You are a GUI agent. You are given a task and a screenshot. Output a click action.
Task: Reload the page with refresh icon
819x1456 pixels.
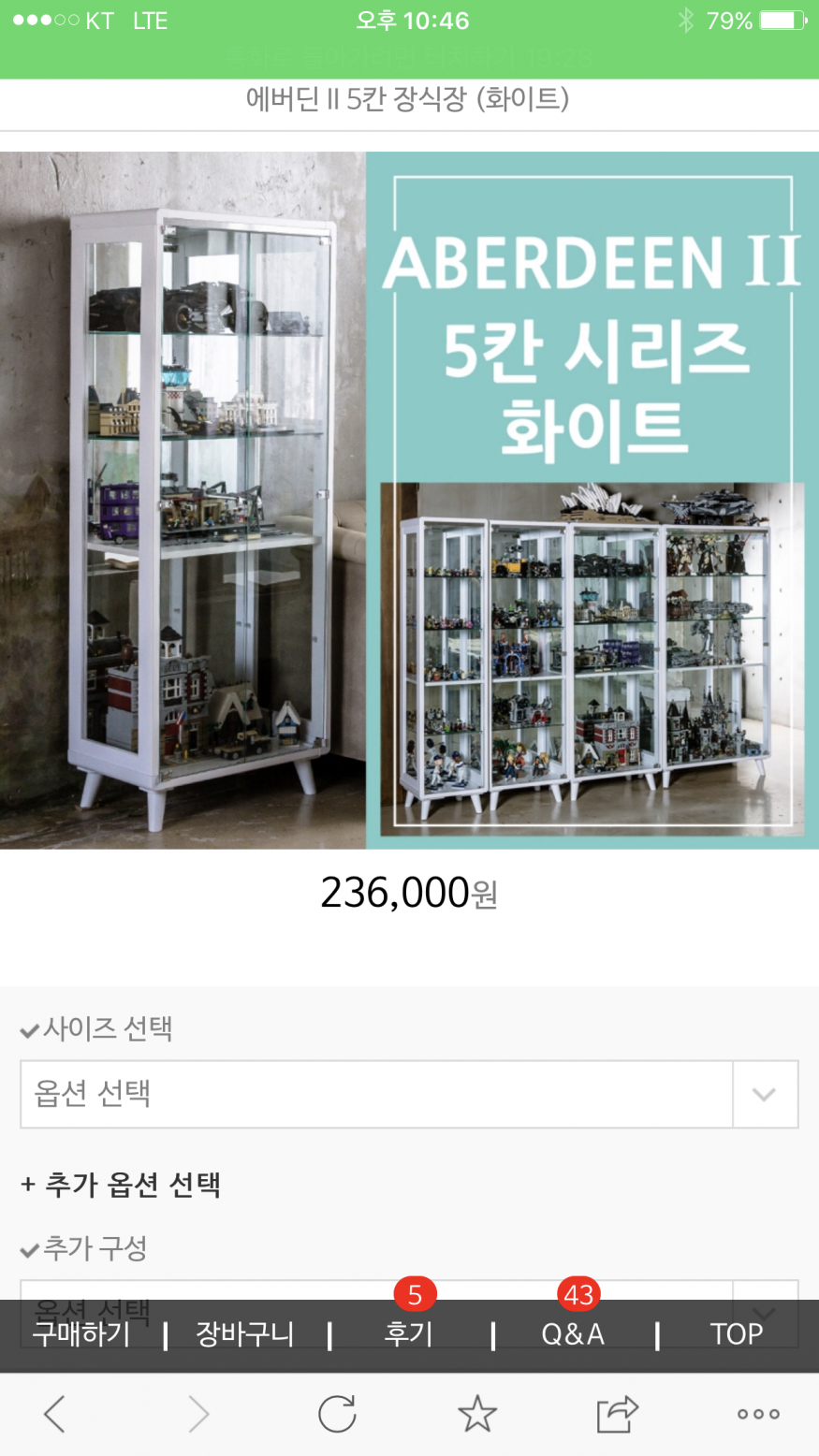coord(337,1414)
